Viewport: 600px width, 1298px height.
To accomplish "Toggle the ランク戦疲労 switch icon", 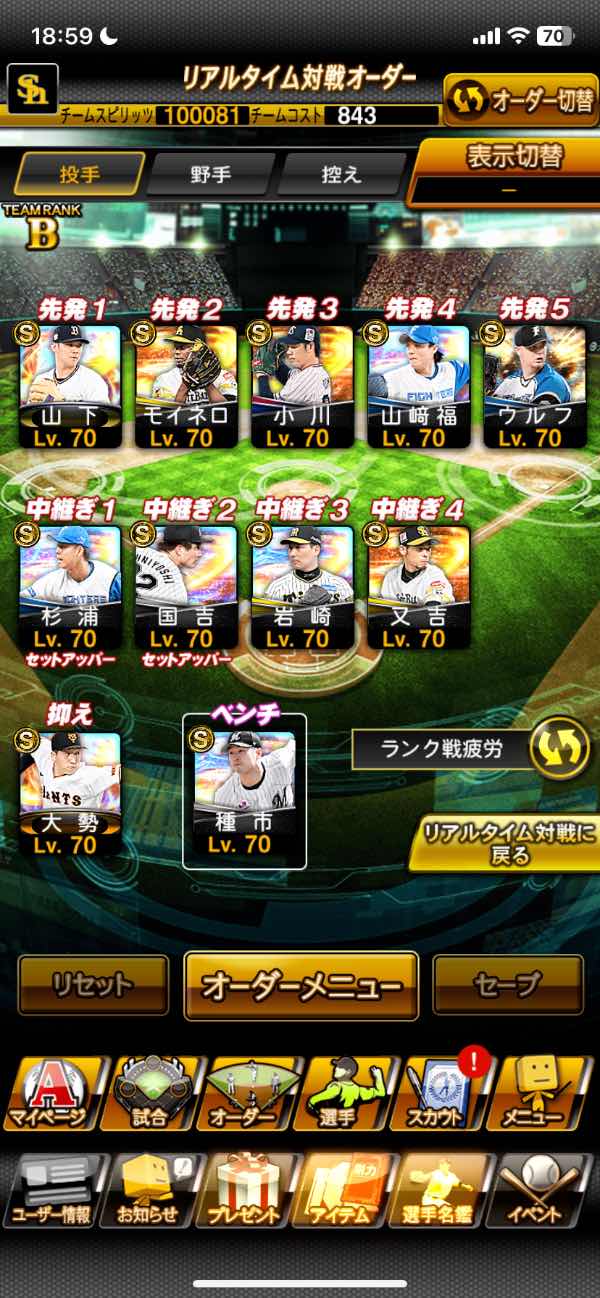I will (558, 750).
